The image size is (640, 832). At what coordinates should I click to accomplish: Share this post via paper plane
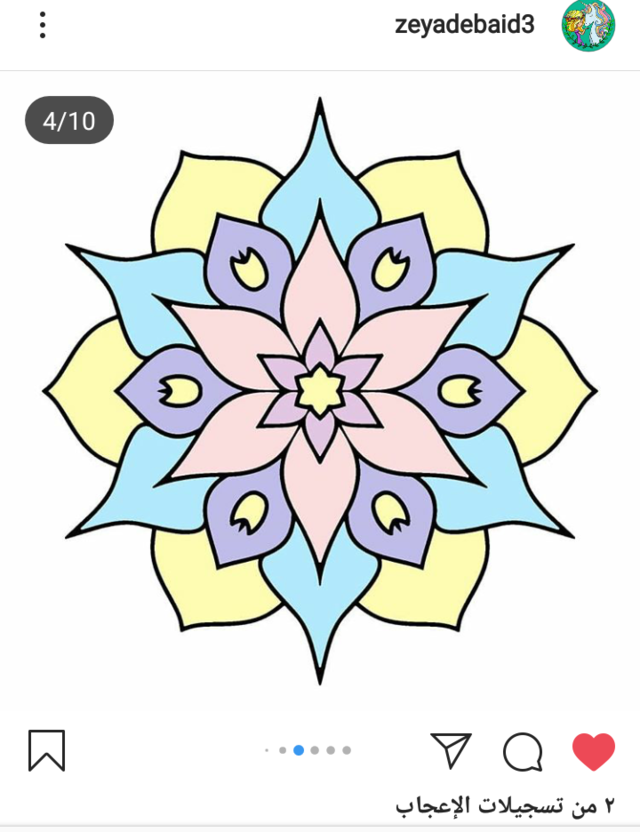tap(451, 751)
